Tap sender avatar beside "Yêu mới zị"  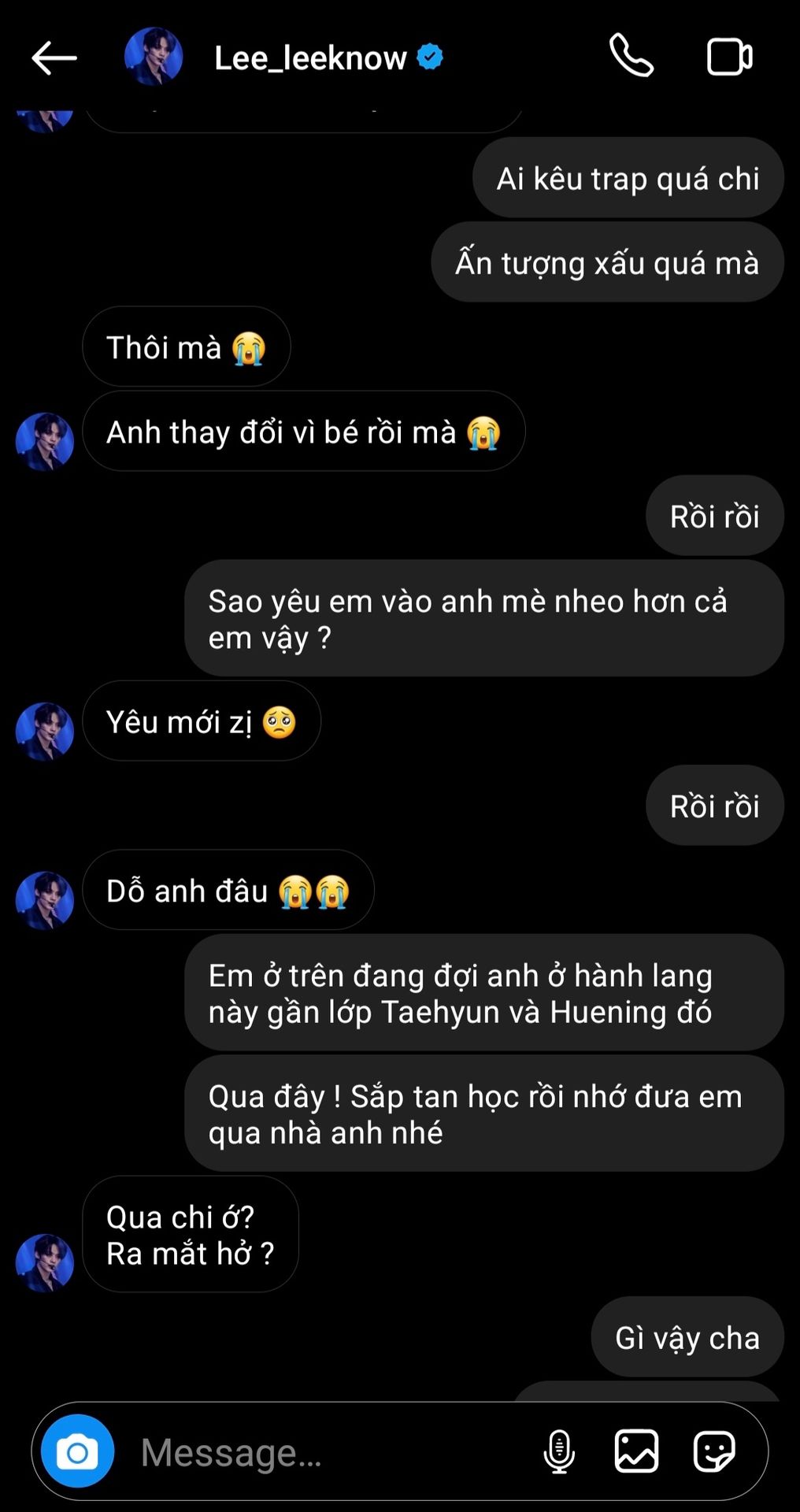[45, 731]
